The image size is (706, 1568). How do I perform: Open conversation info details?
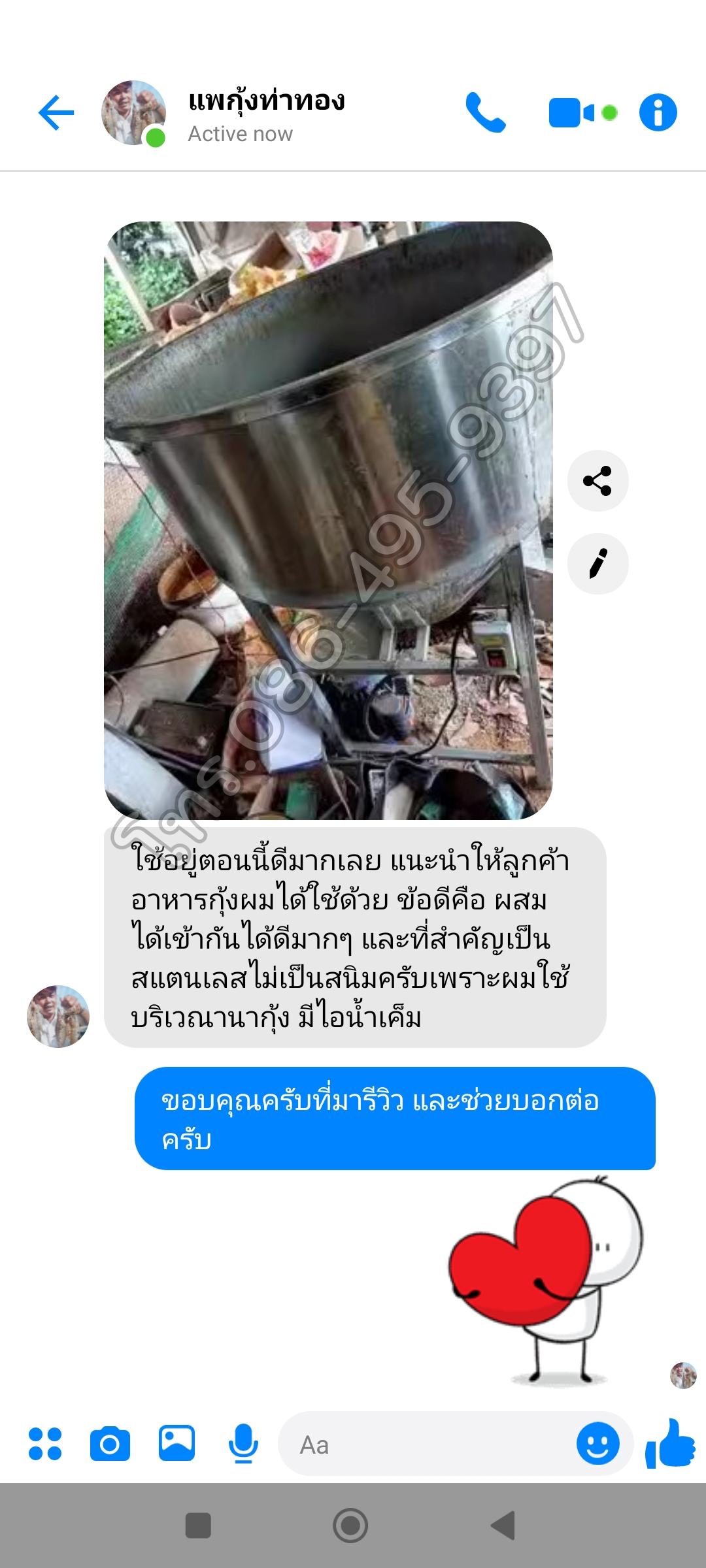(658, 112)
